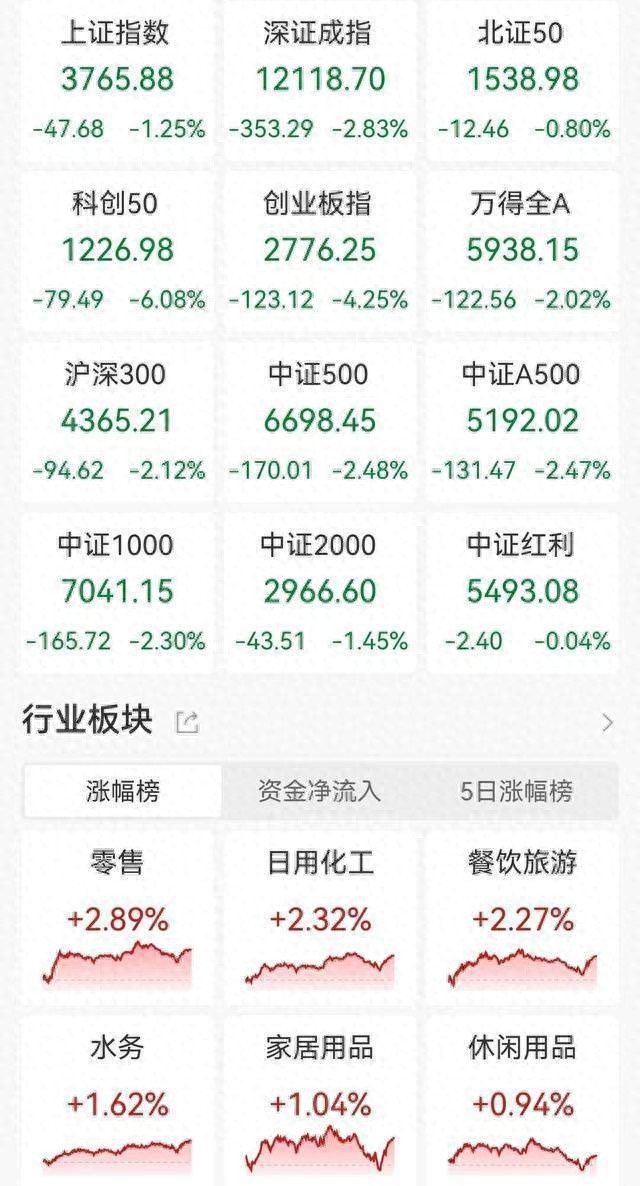This screenshot has width=640, height=1186.
Task: Open the 中证500 index card
Action: coord(319,423)
